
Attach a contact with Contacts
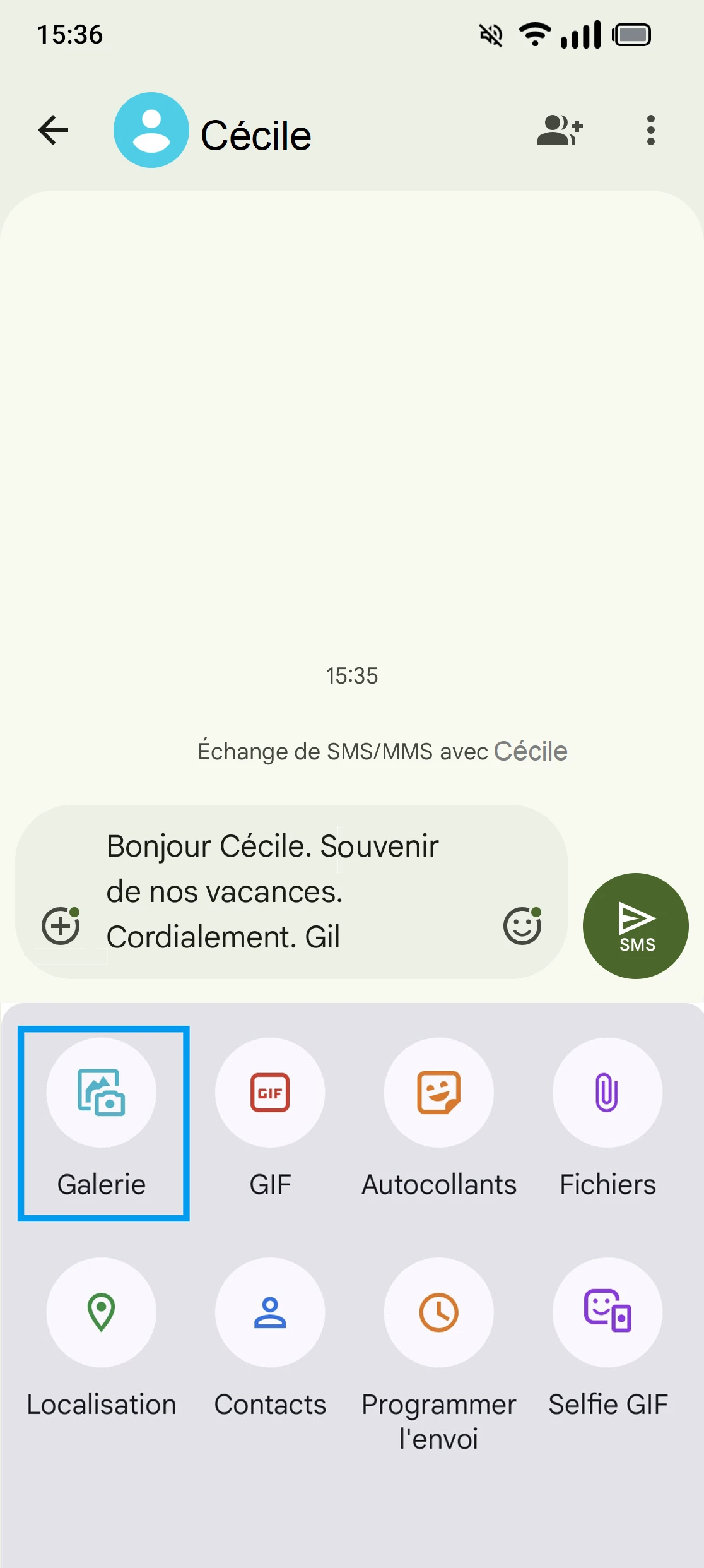point(270,1313)
